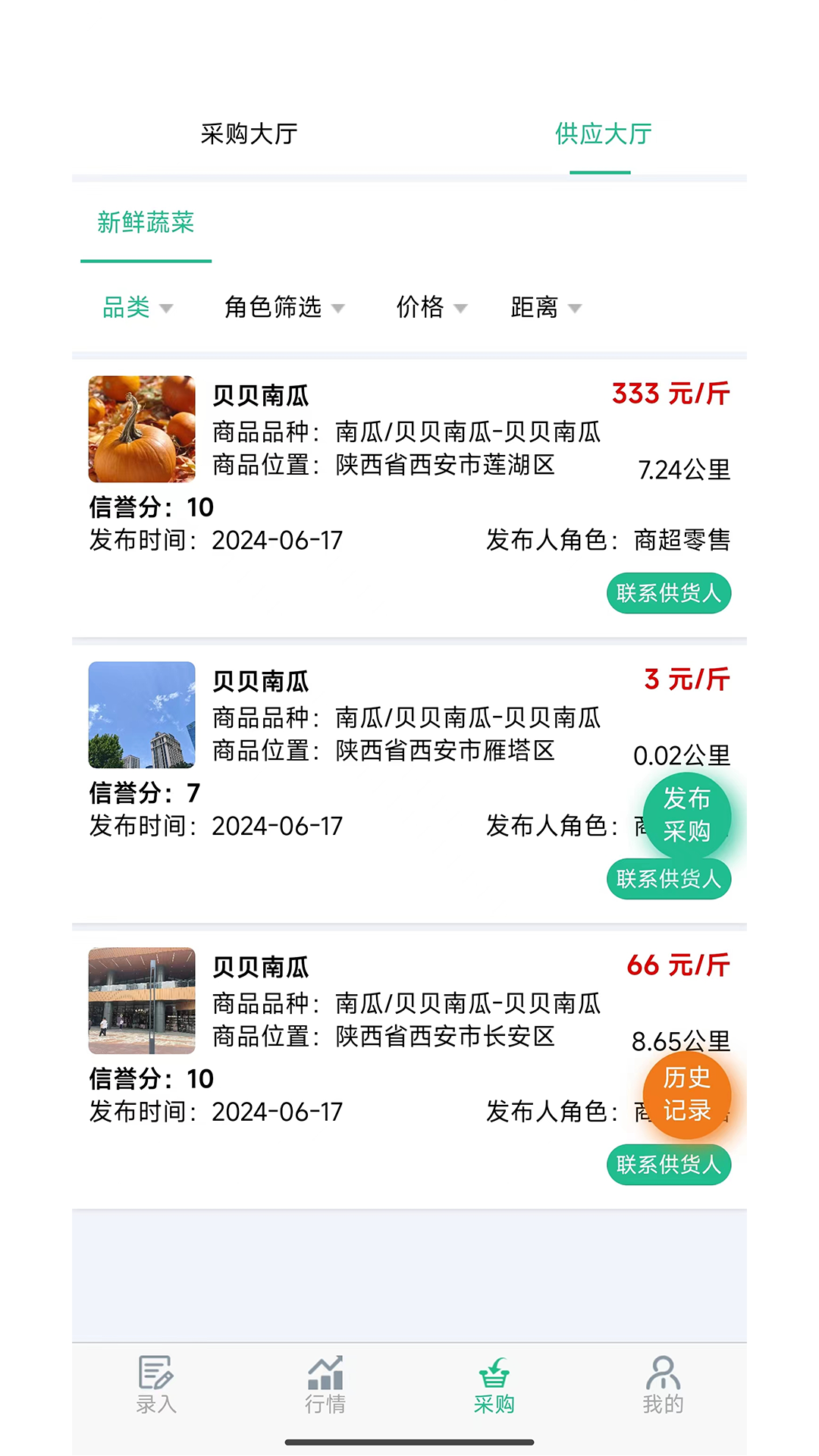Image resolution: width=819 pixels, height=1456 pixels.
Task: Tap the floating 发布采购 publish button
Action: click(x=686, y=815)
